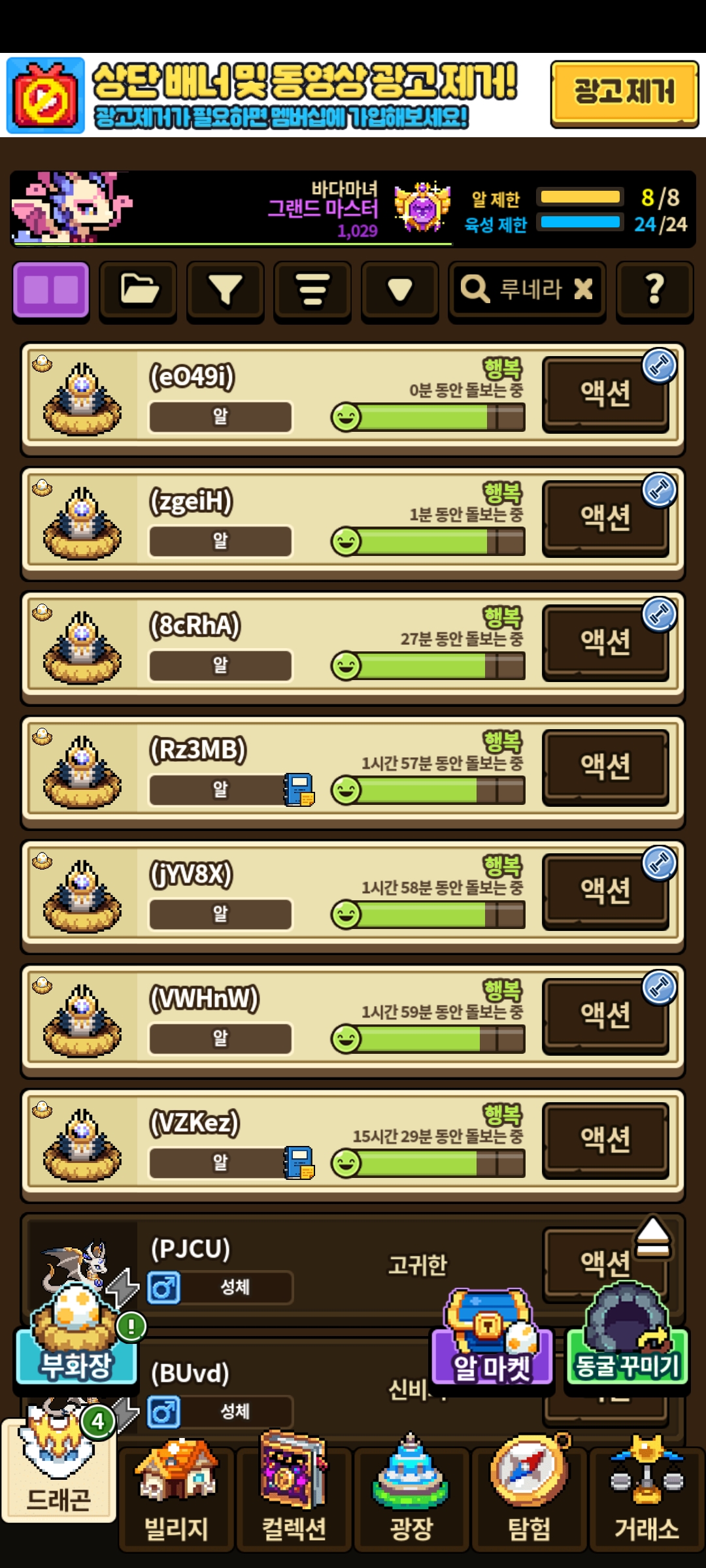Switch to the 거래소 tab

[647, 1496]
